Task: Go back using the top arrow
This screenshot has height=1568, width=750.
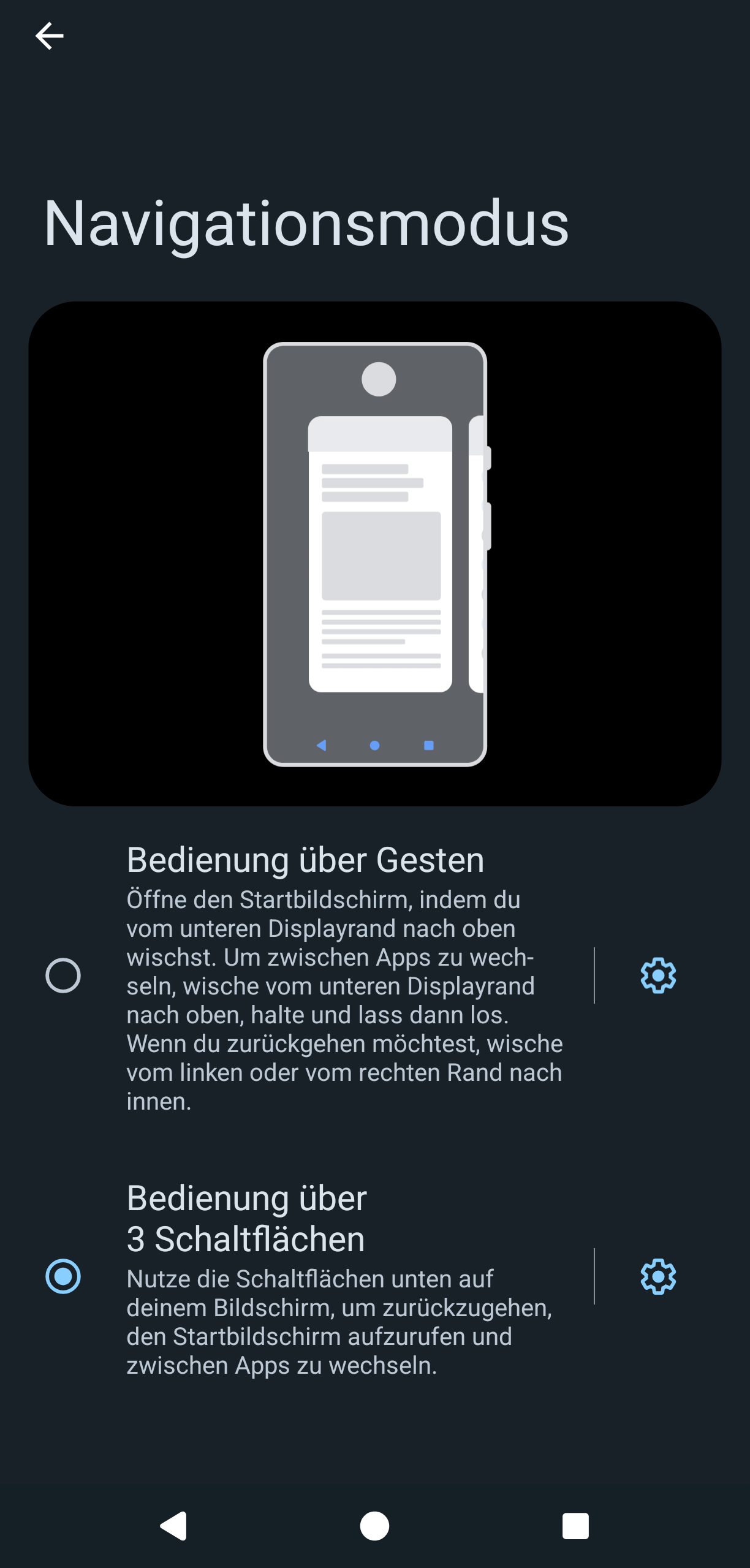Action: click(x=49, y=36)
